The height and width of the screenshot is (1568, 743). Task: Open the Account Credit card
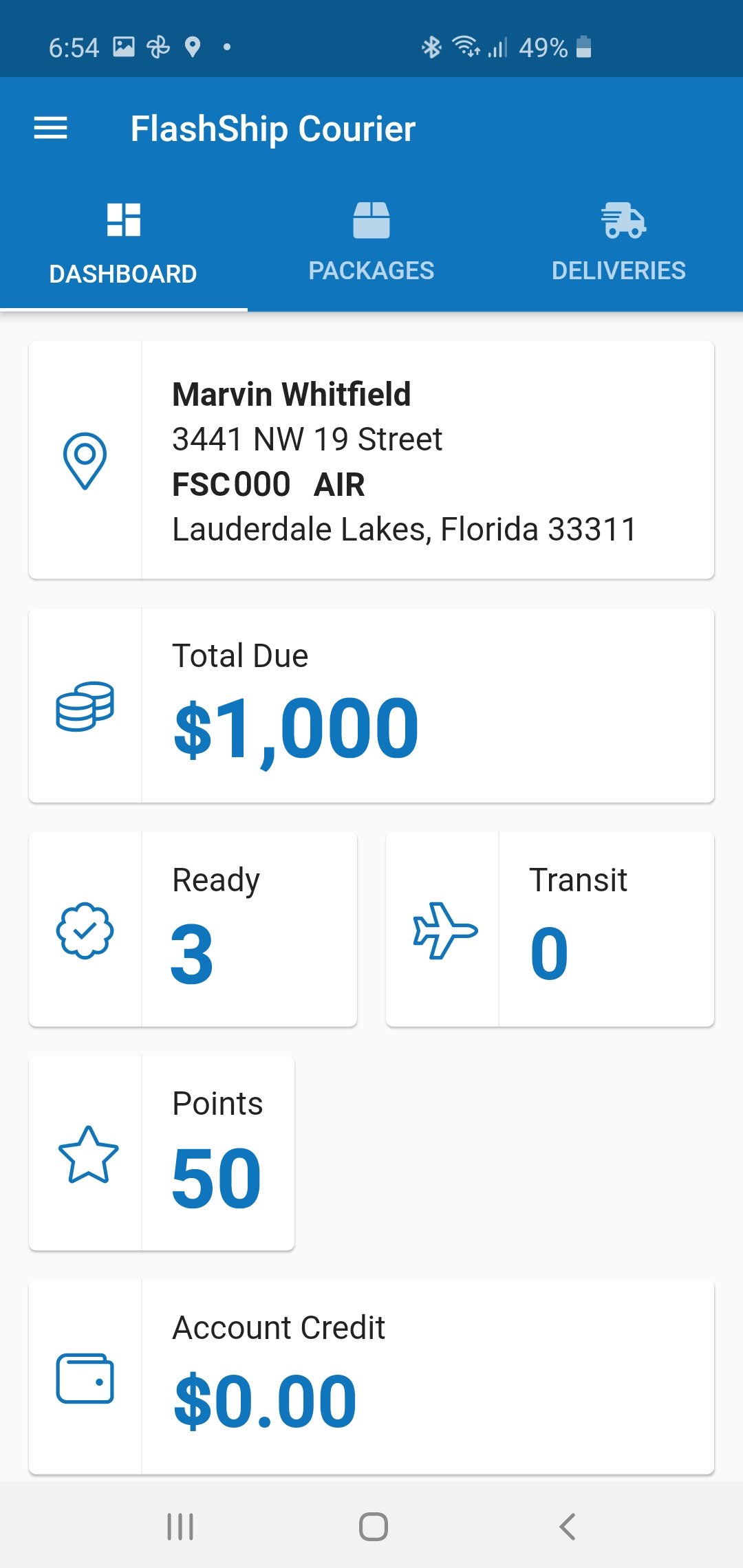pos(371,1377)
